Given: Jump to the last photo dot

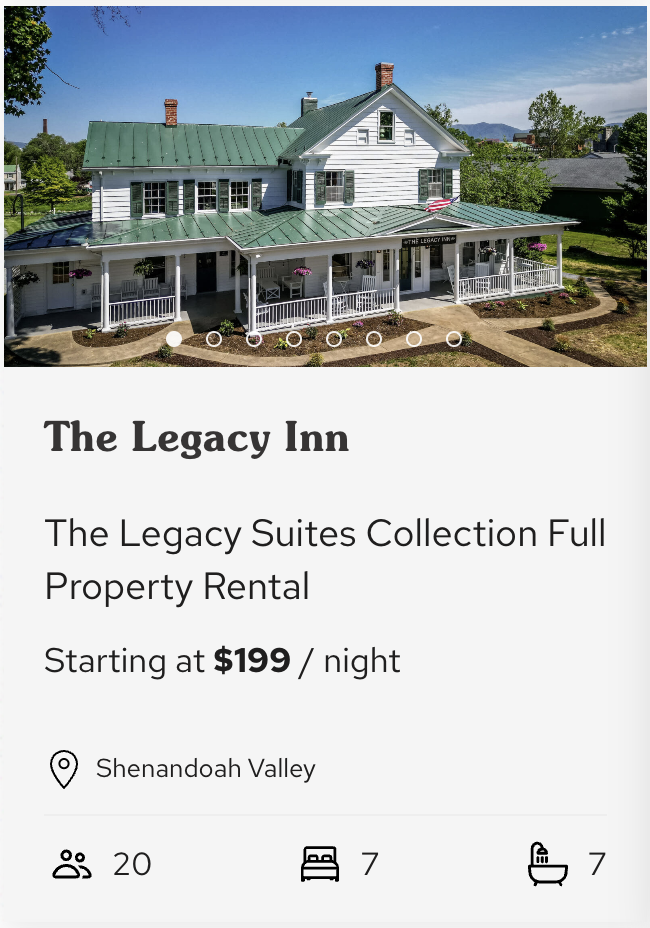Looking at the screenshot, I should point(454,339).
